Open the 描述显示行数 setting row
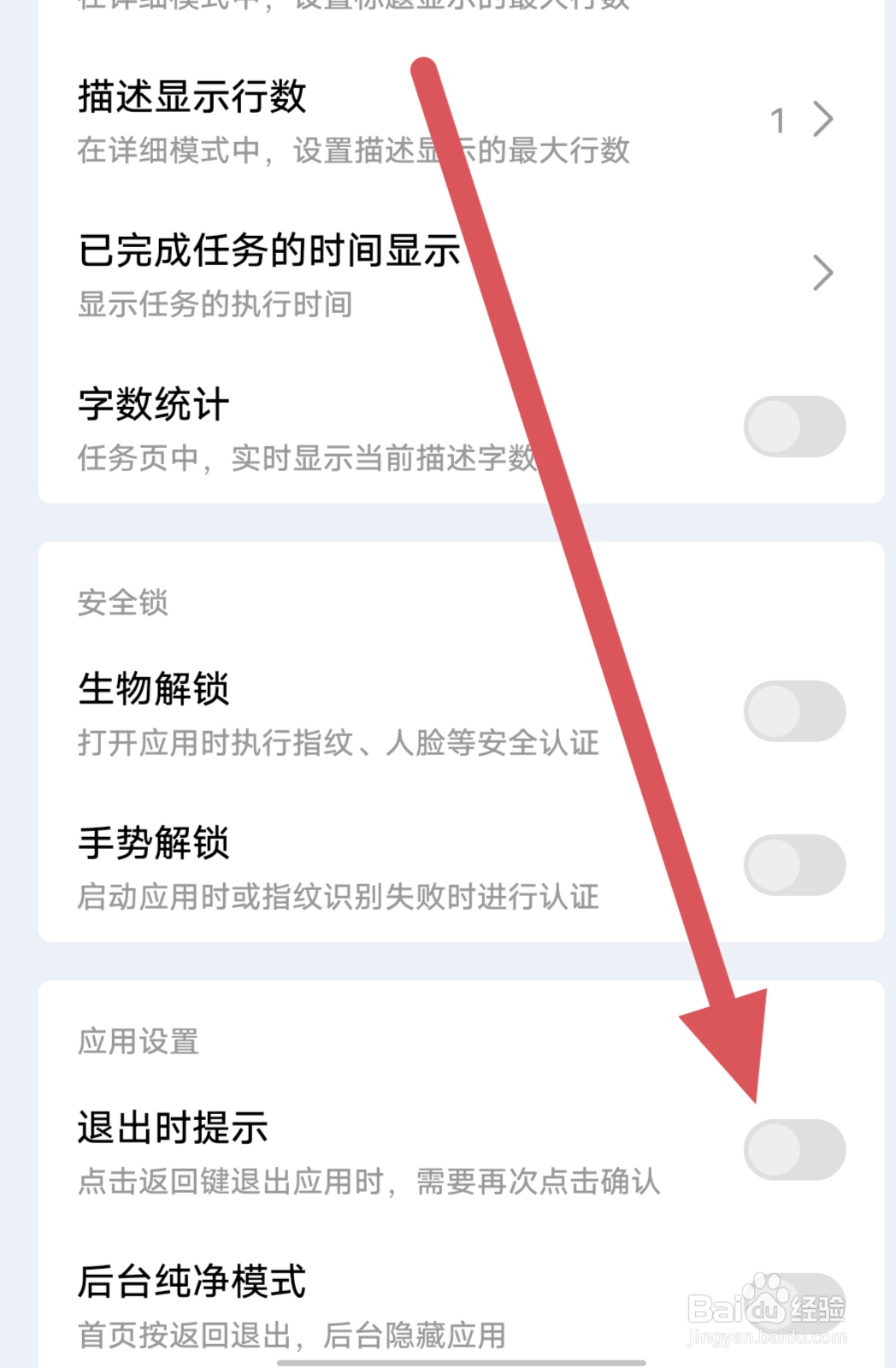This screenshot has width=896, height=1368. click(342, 120)
